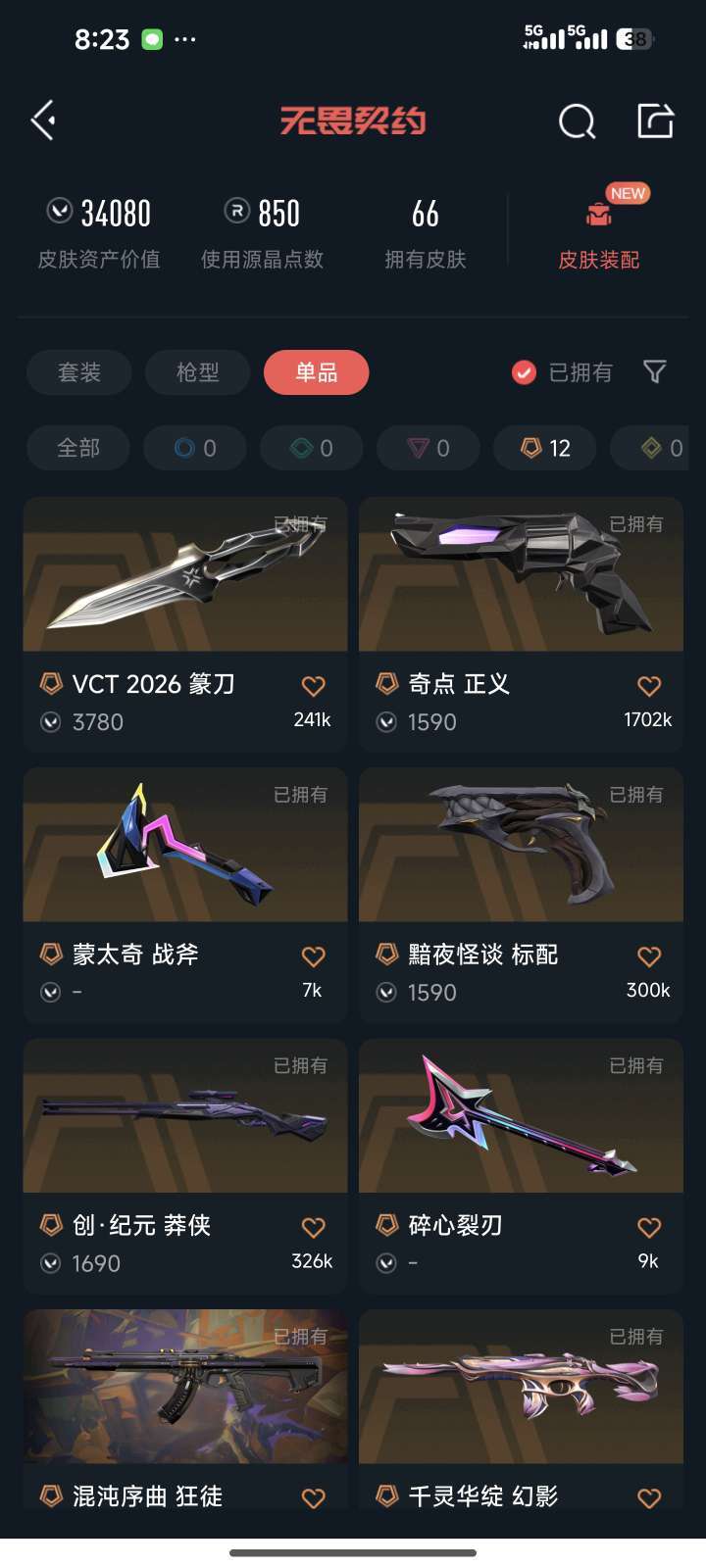Open the search icon at top right

(x=577, y=120)
